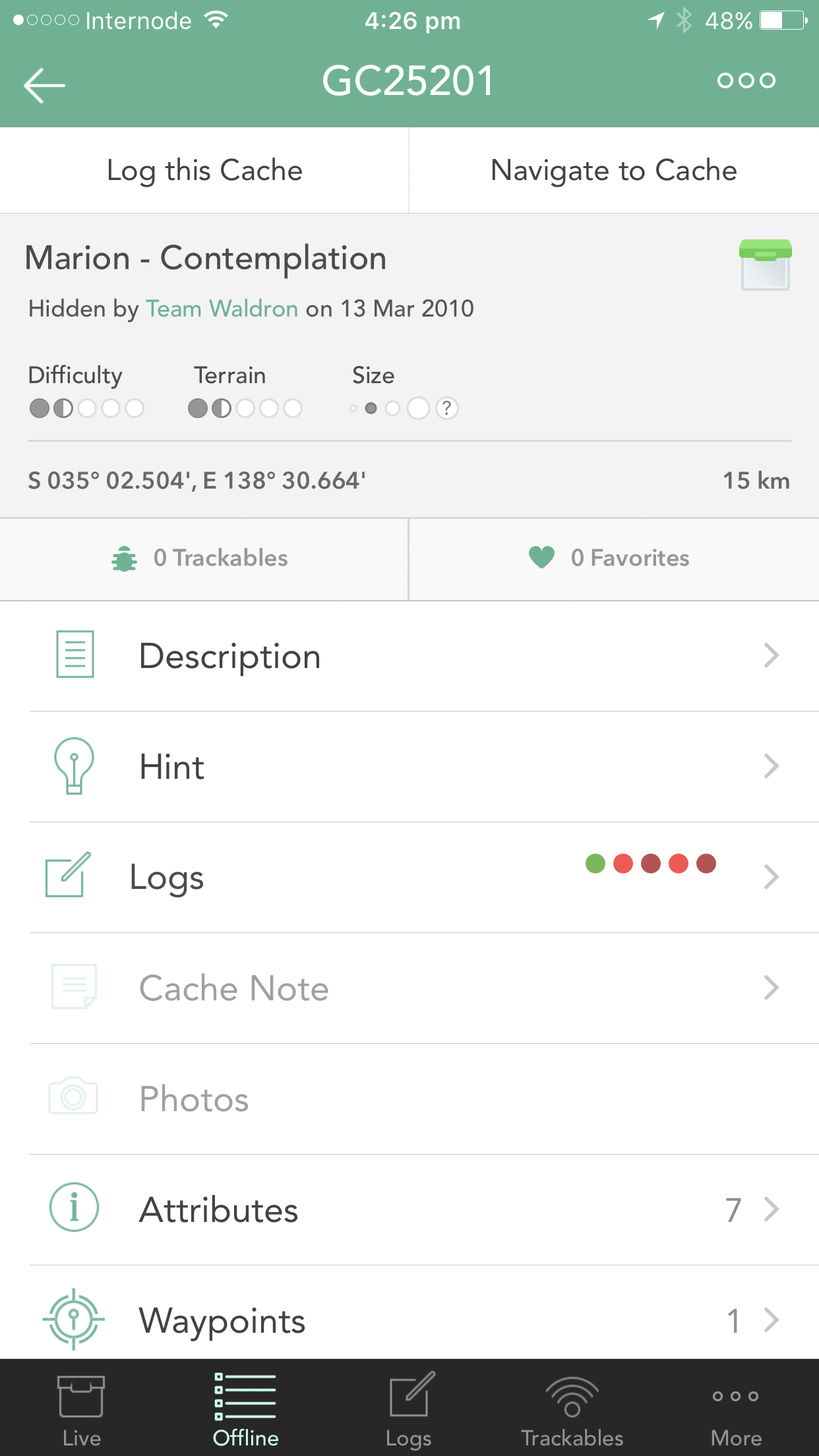Open the three-dot overflow menu at top

(x=746, y=80)
